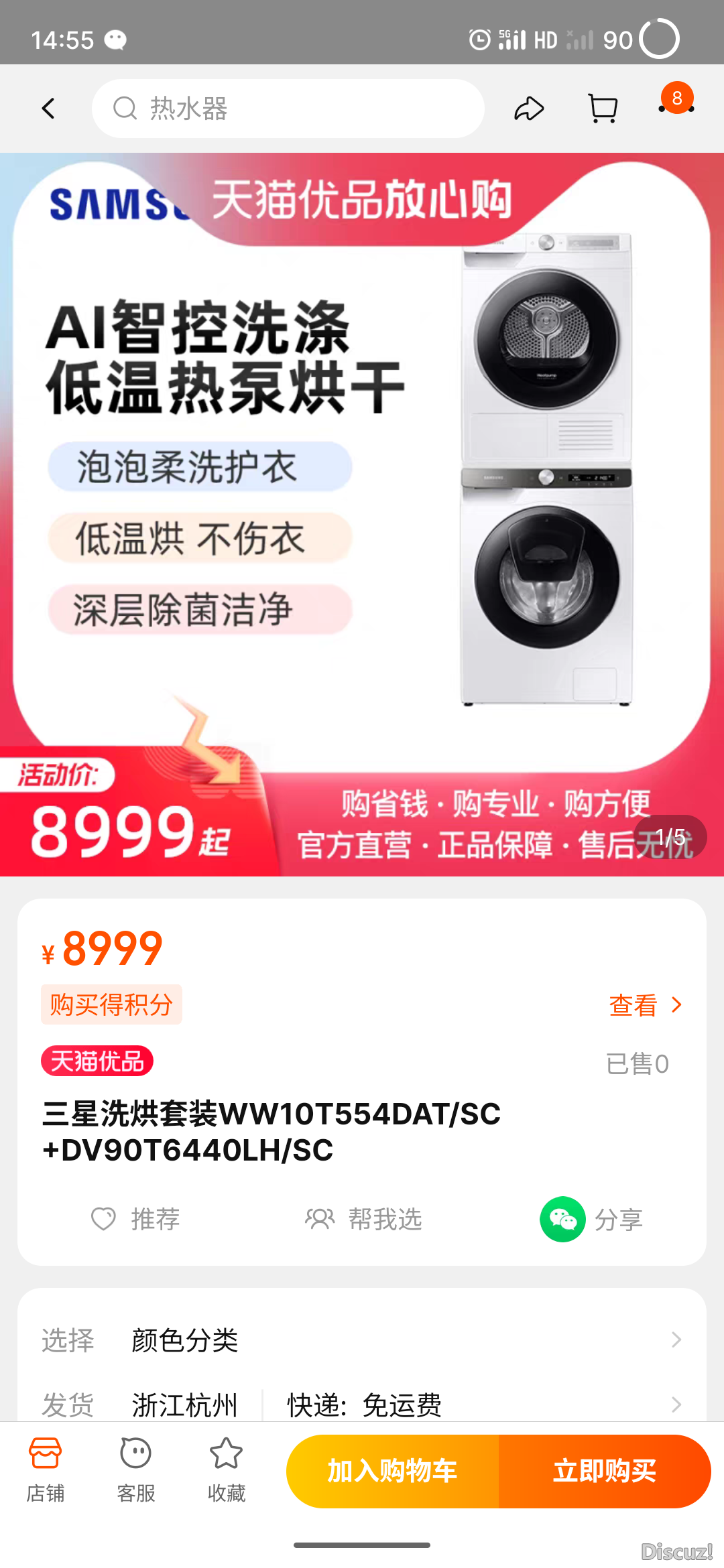The width and height of the screenshot is (724, 1568).
Task: Choose 颜色分类 options
Action: pos(362,1340)
